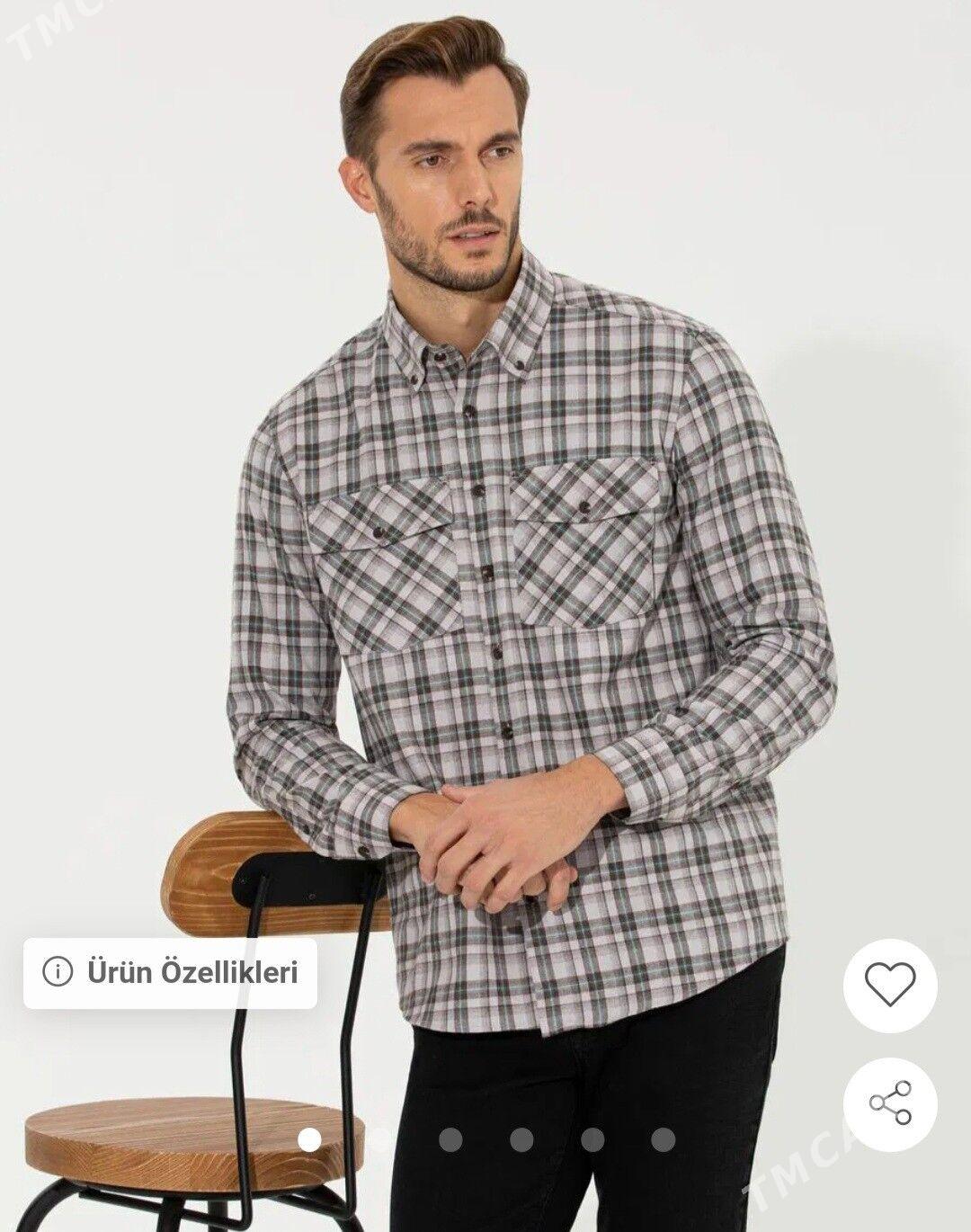Jump to the last photo indicator dot
971x1232 pixels.
pyautogui.click(x=663, y=1139)
